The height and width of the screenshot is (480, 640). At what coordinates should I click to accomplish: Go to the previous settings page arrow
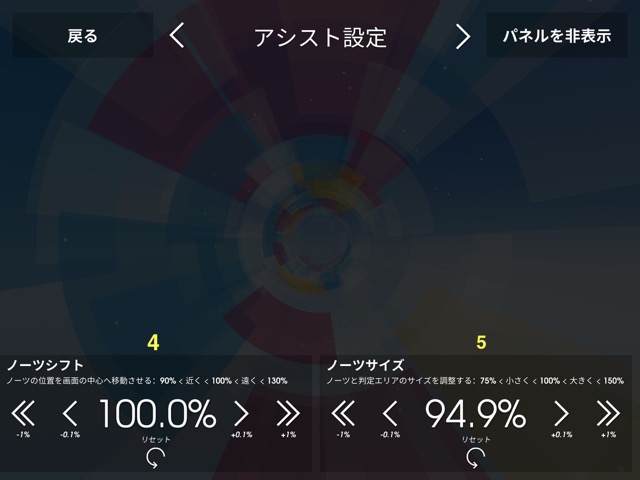click(x=178, y=36)
